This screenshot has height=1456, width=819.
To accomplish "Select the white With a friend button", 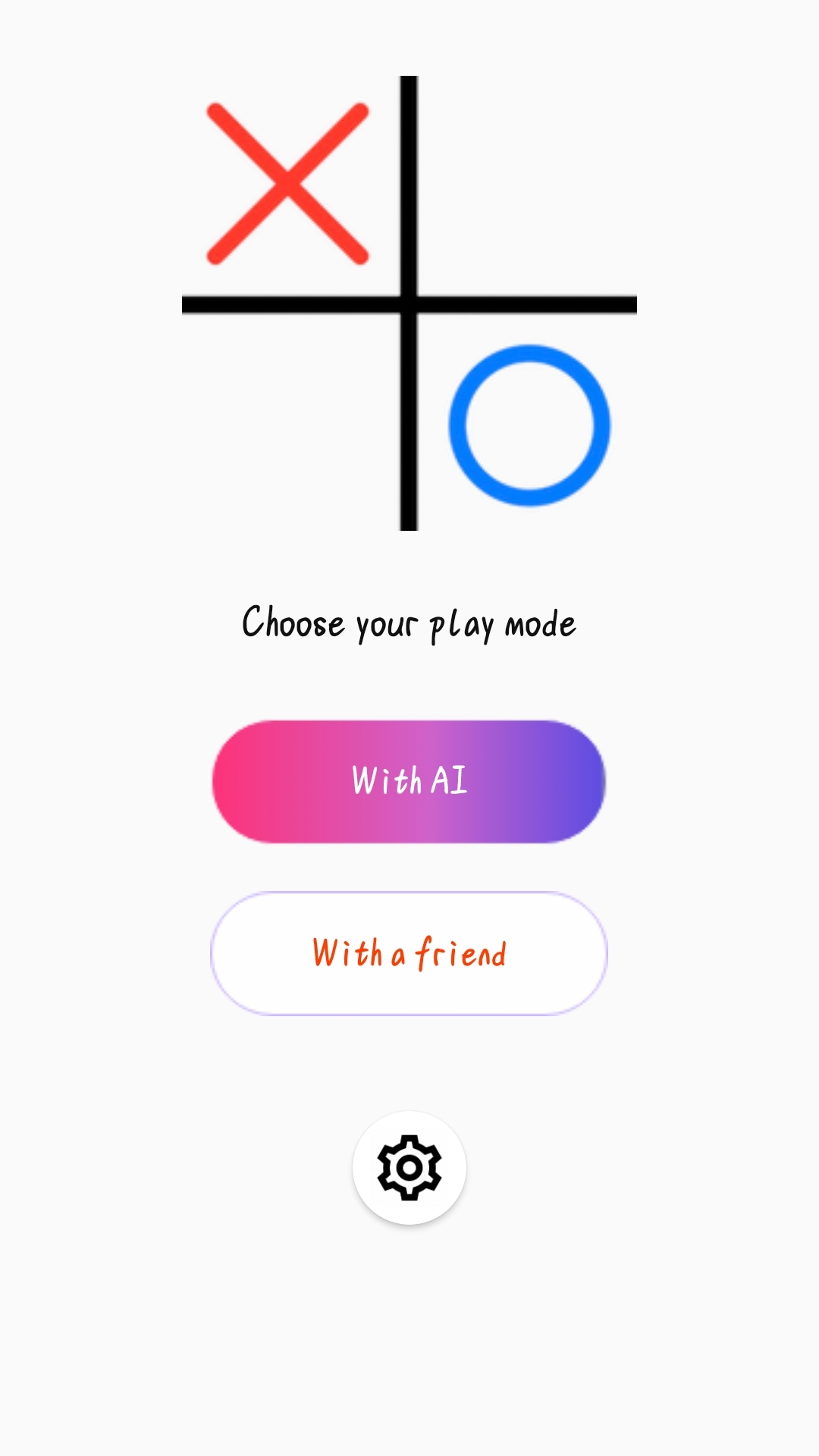I will [x=409, y=952].
